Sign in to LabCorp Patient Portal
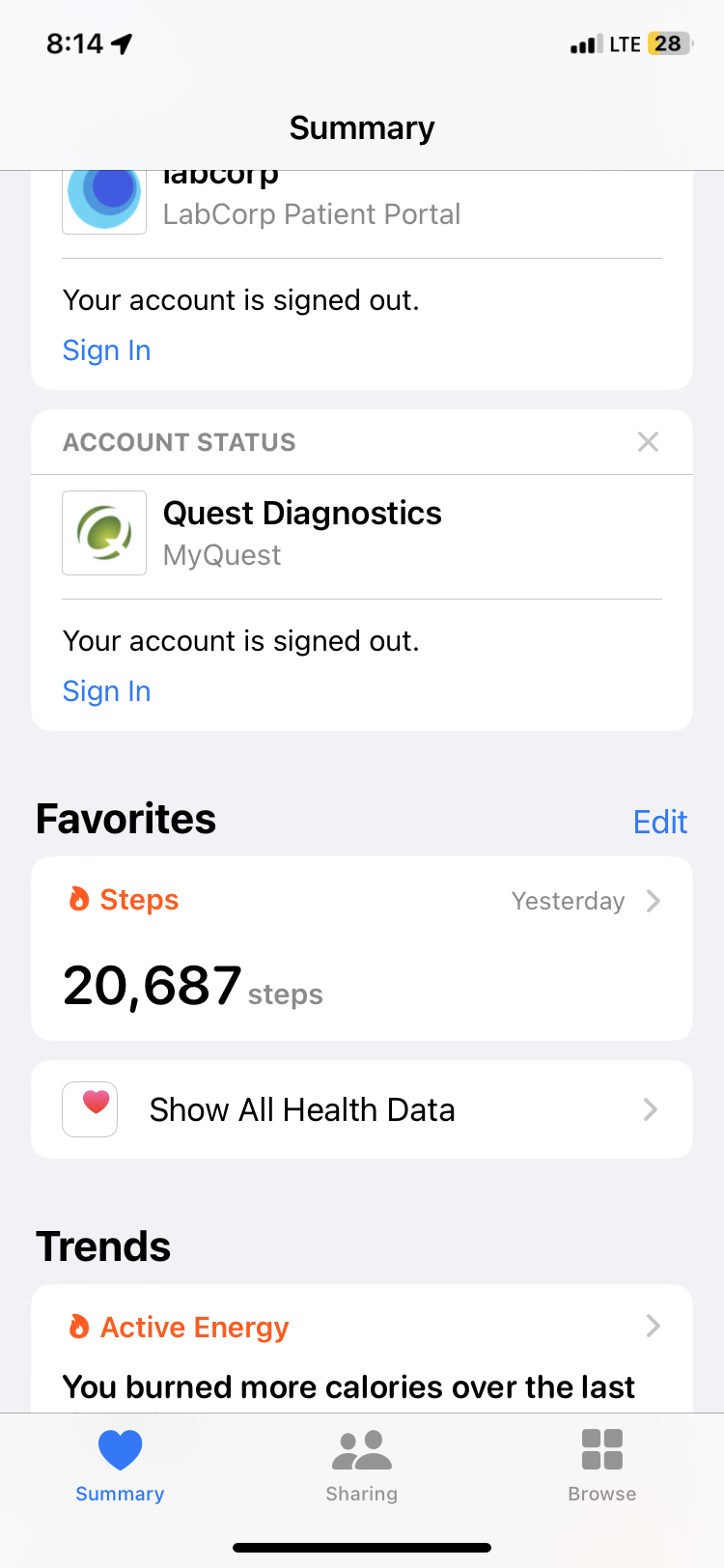Screen dimensions: 724x1568 tap(106, 350)
